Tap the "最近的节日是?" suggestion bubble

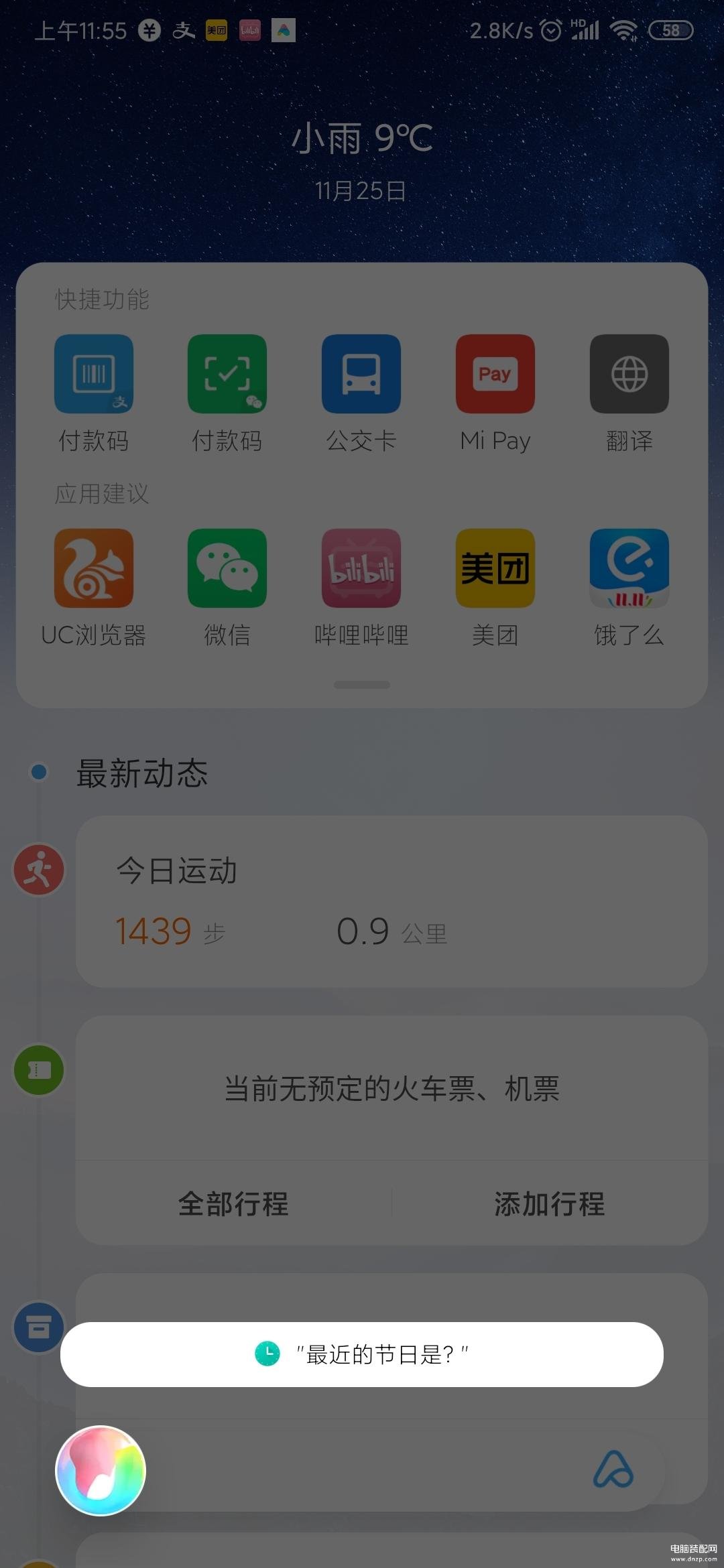click(x=362, y=1354)
